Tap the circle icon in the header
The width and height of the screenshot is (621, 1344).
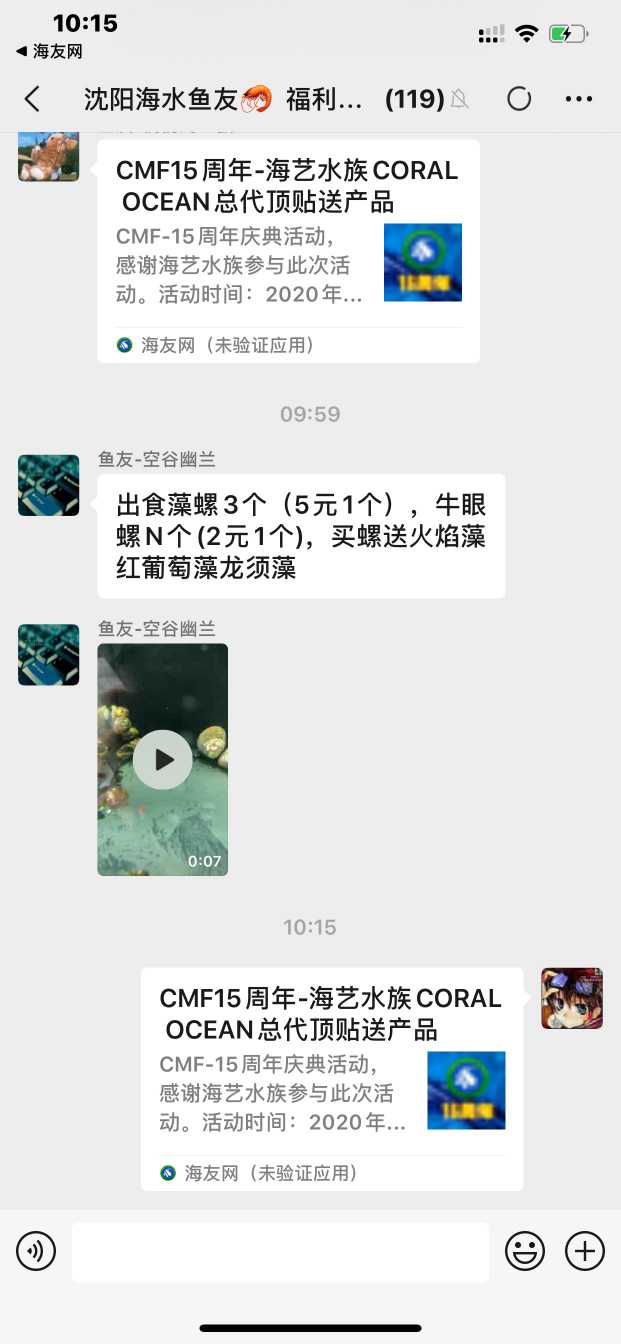[519, 99]
